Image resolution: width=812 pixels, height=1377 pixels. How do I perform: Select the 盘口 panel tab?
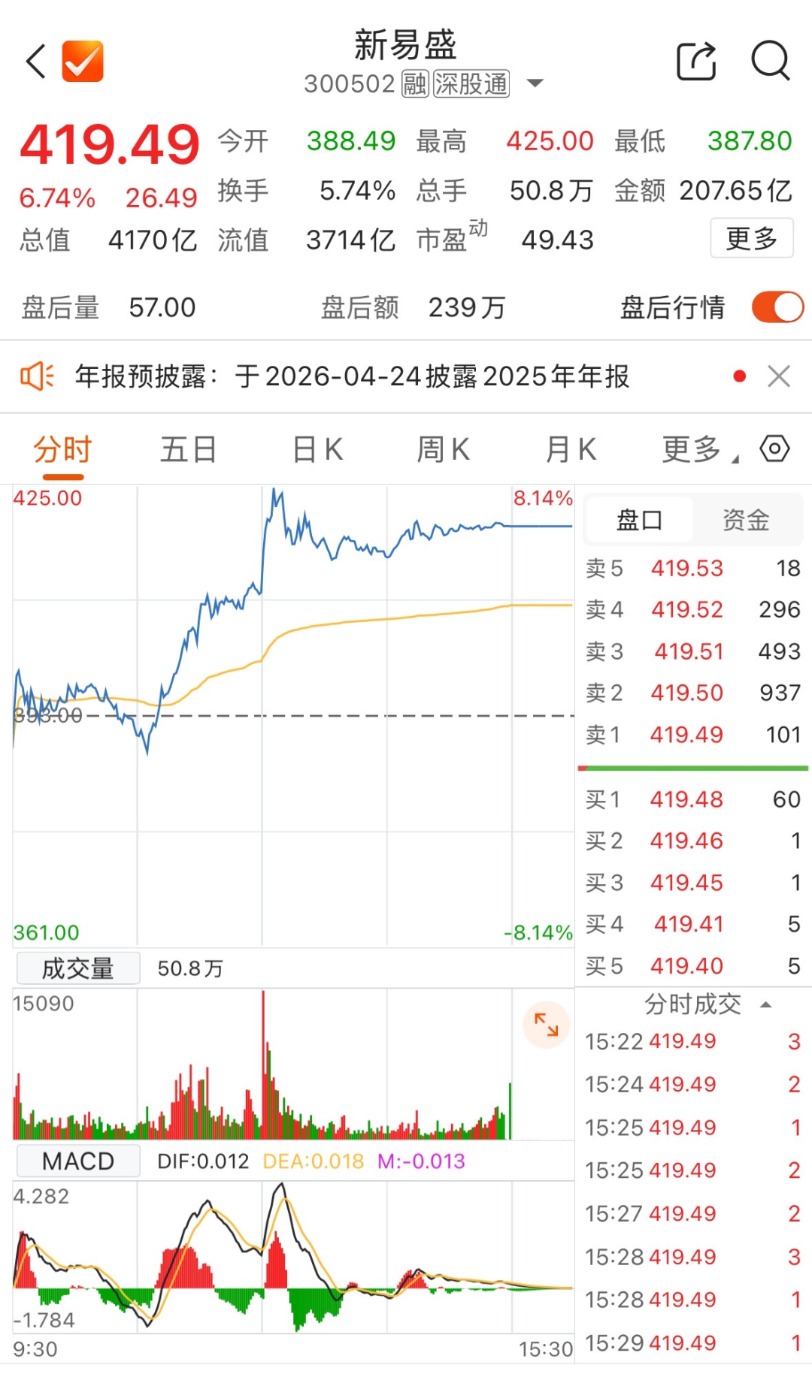(639, 520)
